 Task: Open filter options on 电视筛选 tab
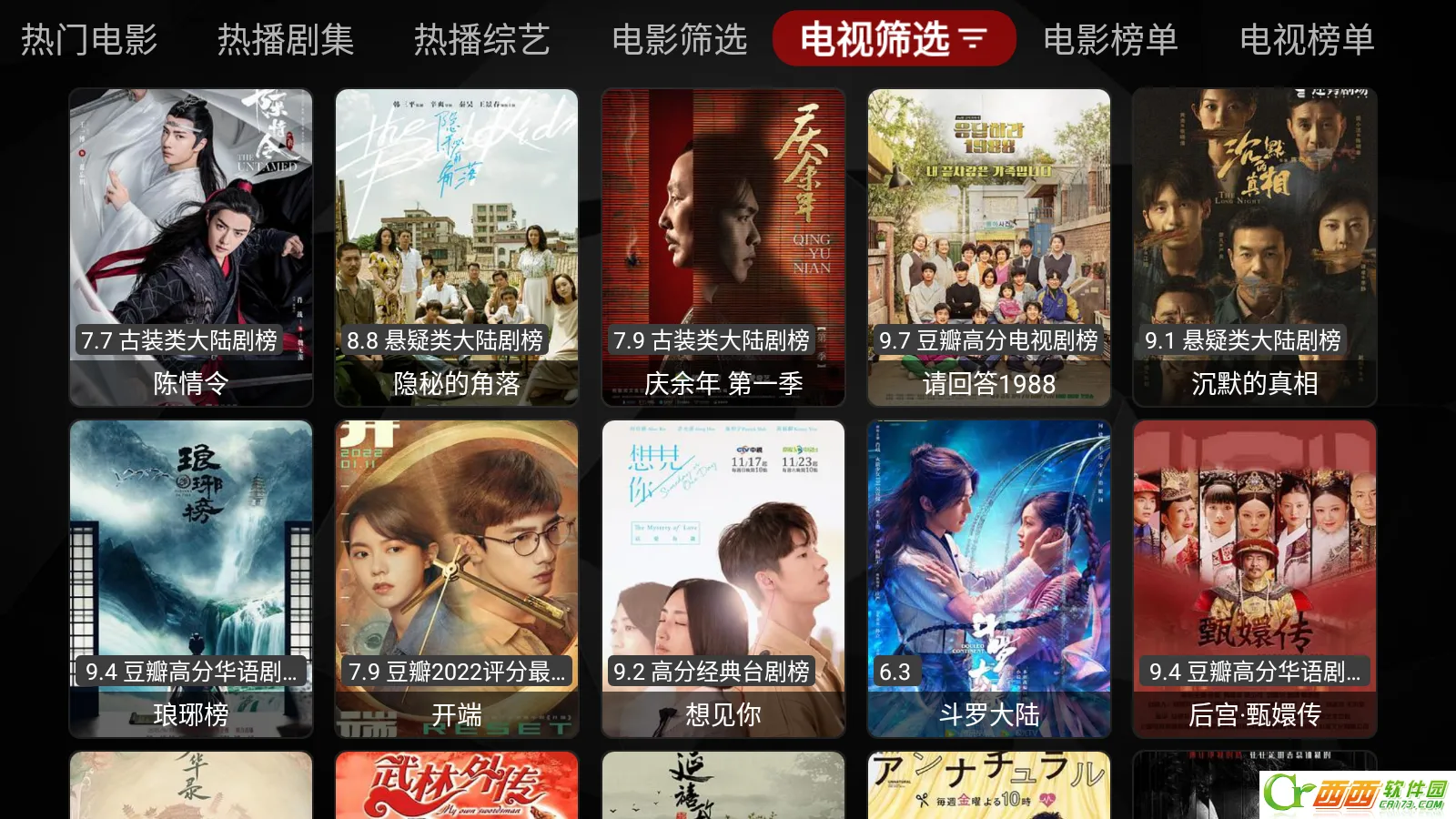[894, 39]
